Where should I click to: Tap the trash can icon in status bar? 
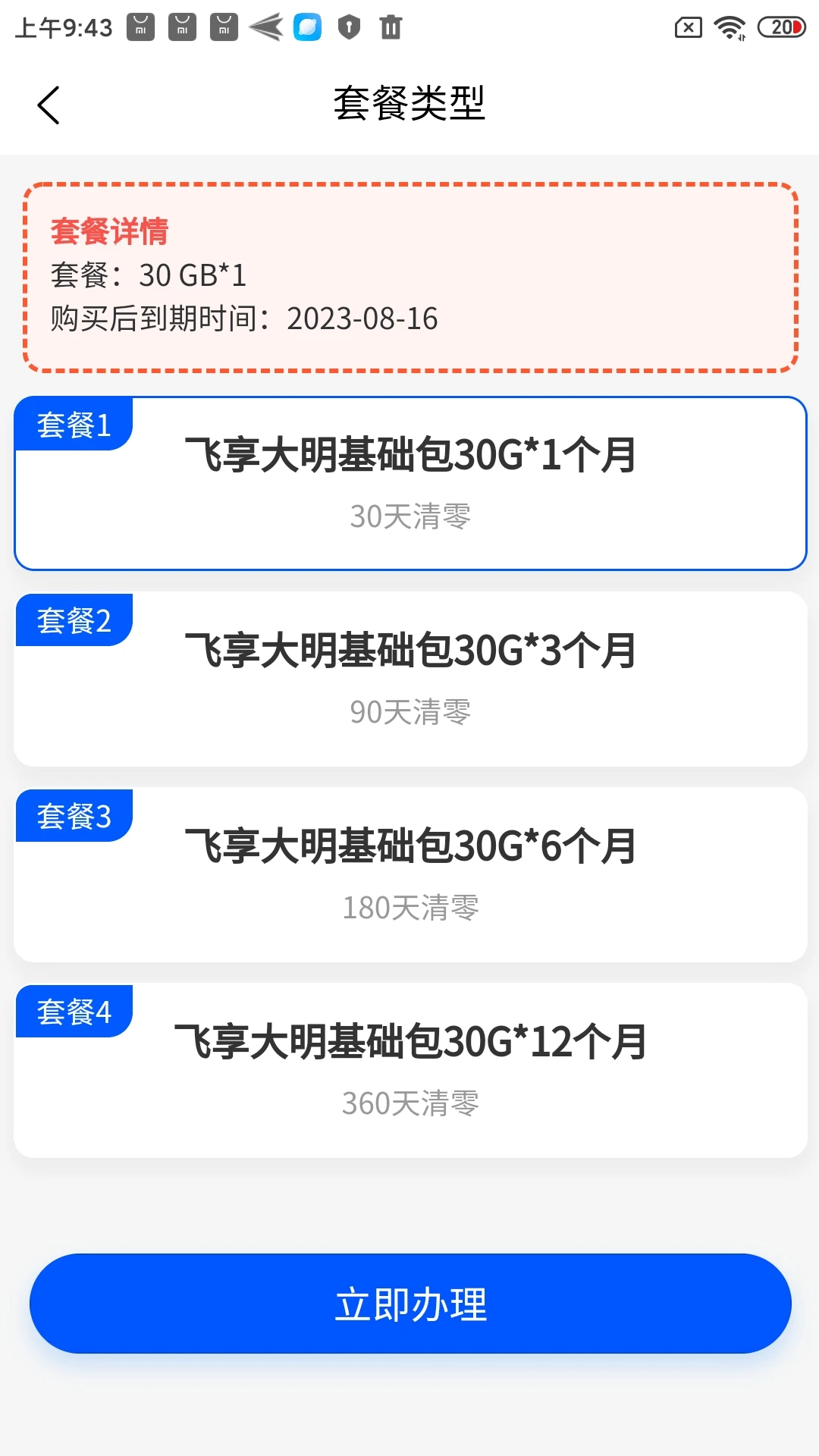tap(390, 27)
